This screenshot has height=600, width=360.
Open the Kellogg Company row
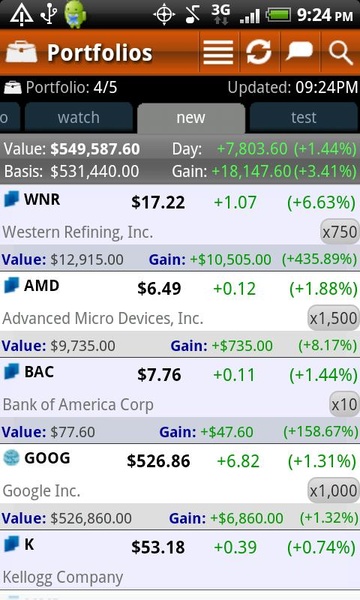click(x=180, y=560)
